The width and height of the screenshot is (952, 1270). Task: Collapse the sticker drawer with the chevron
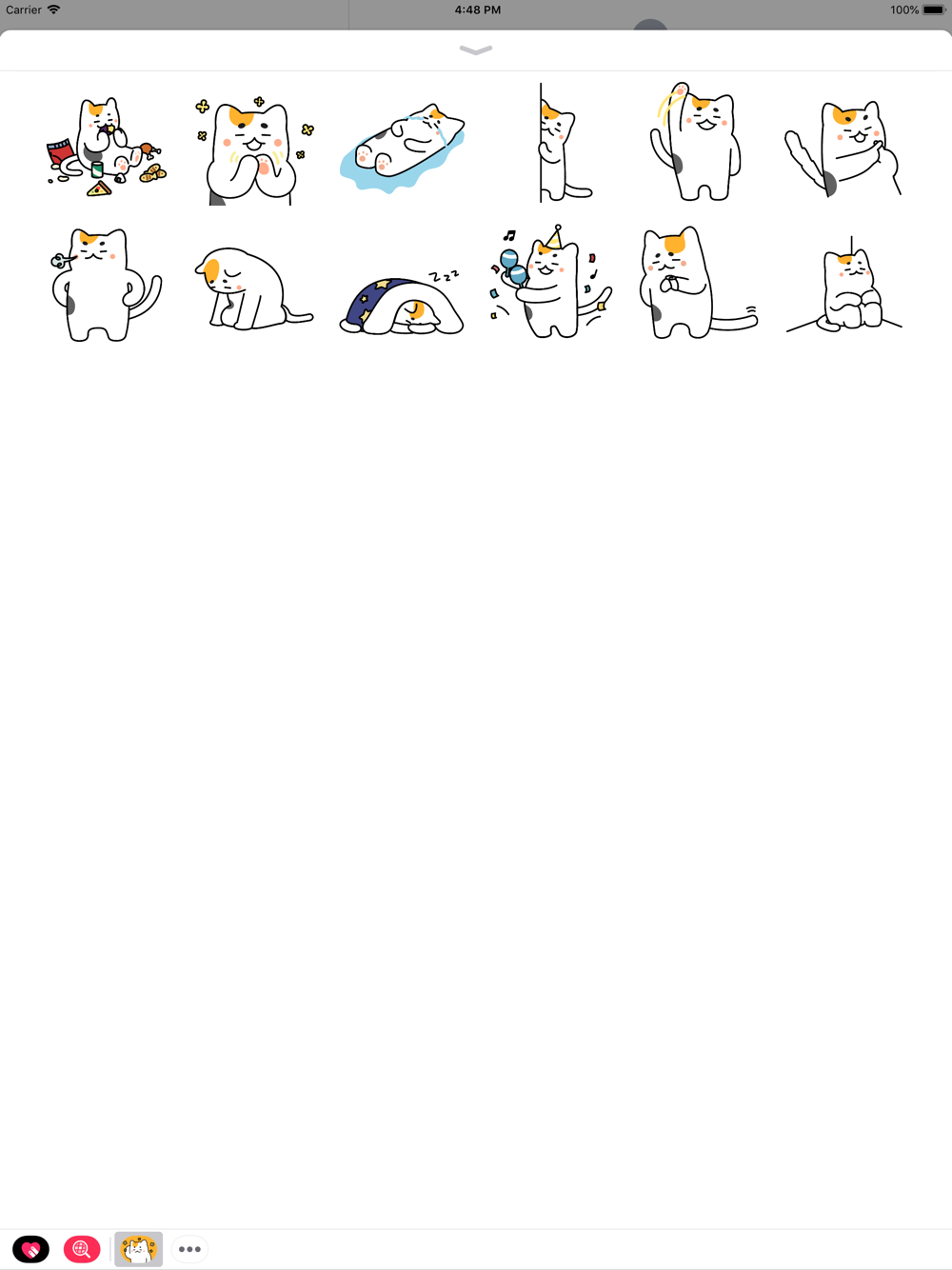[476, 50]
